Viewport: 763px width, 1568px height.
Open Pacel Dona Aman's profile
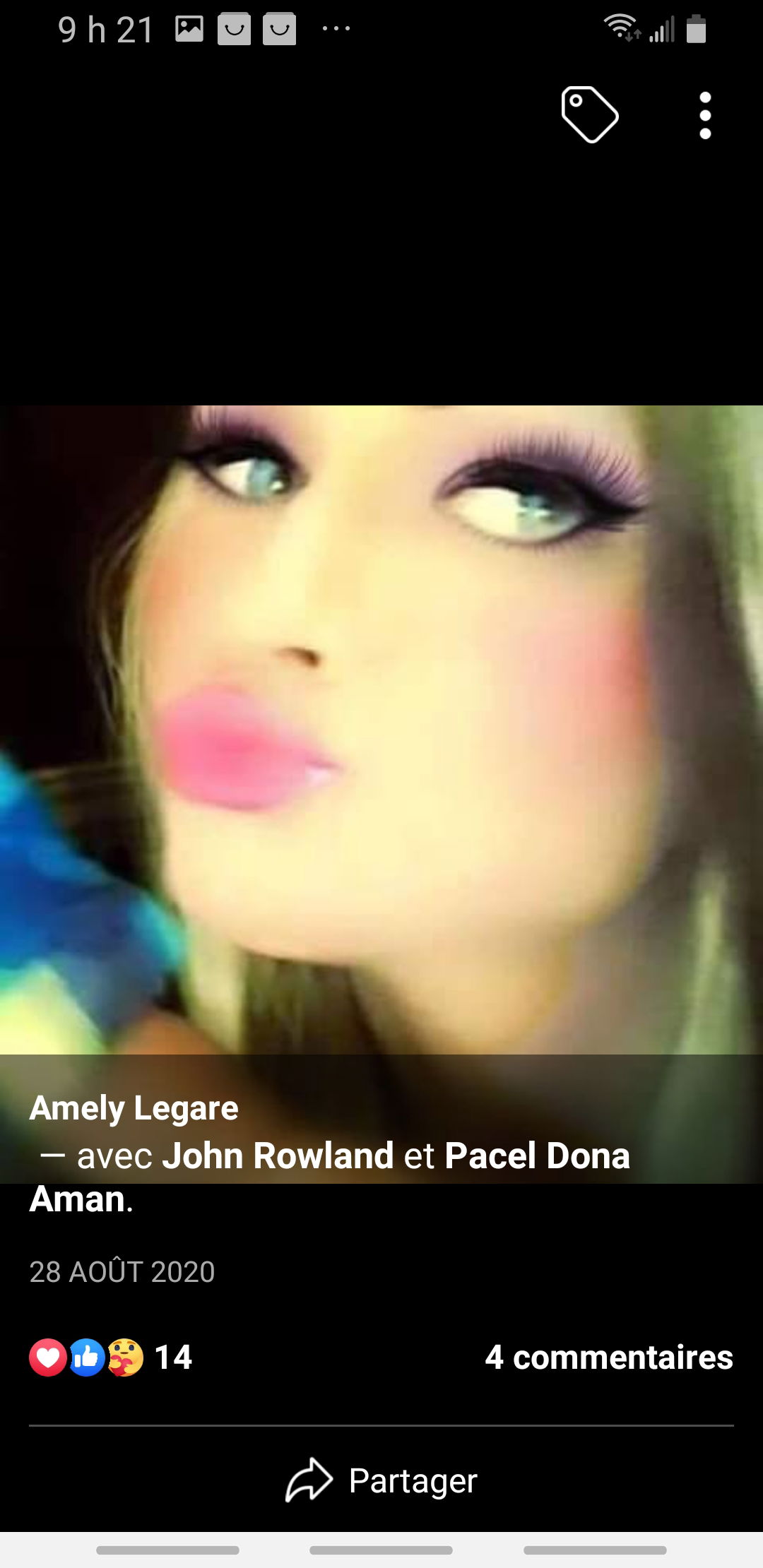536,1156
